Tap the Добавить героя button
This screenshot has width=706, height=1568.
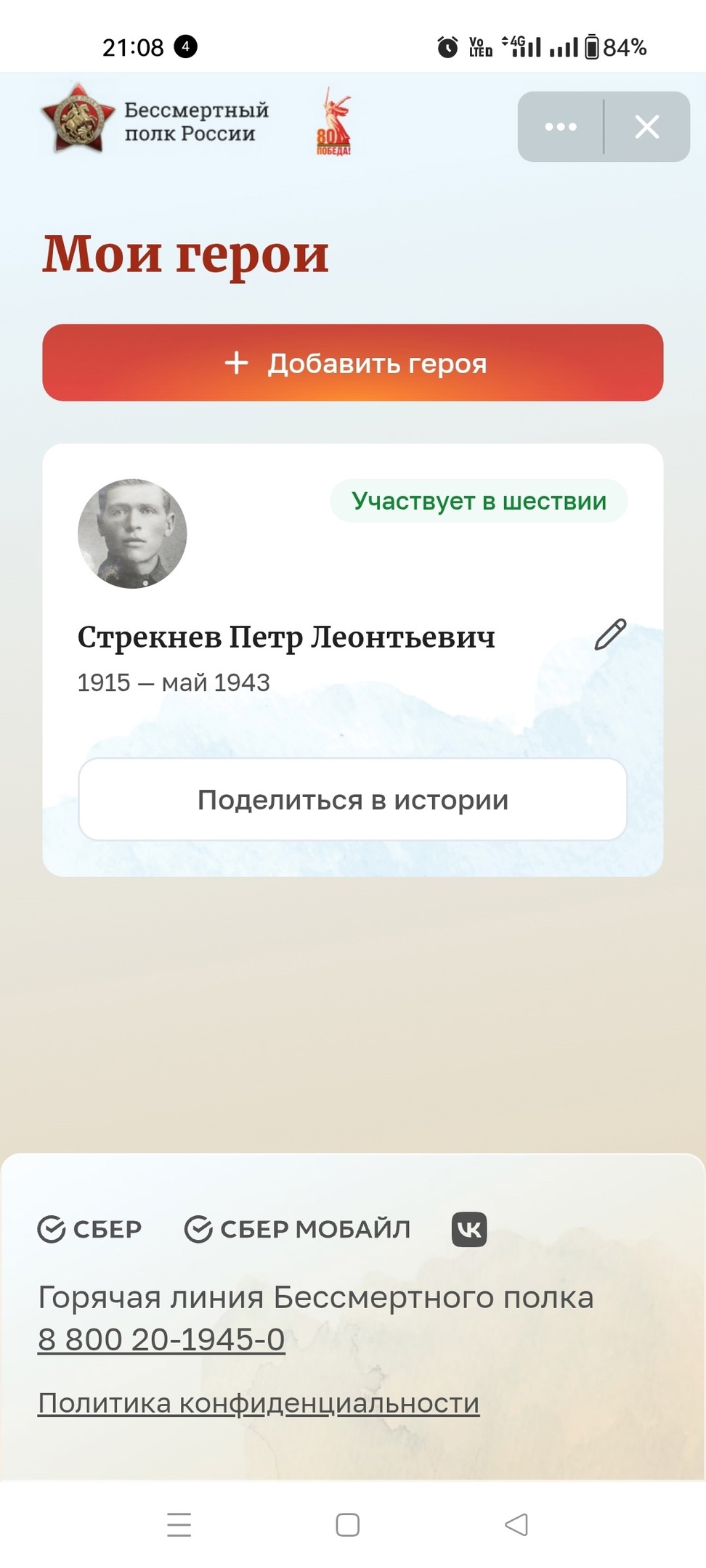tap(353, 363)
